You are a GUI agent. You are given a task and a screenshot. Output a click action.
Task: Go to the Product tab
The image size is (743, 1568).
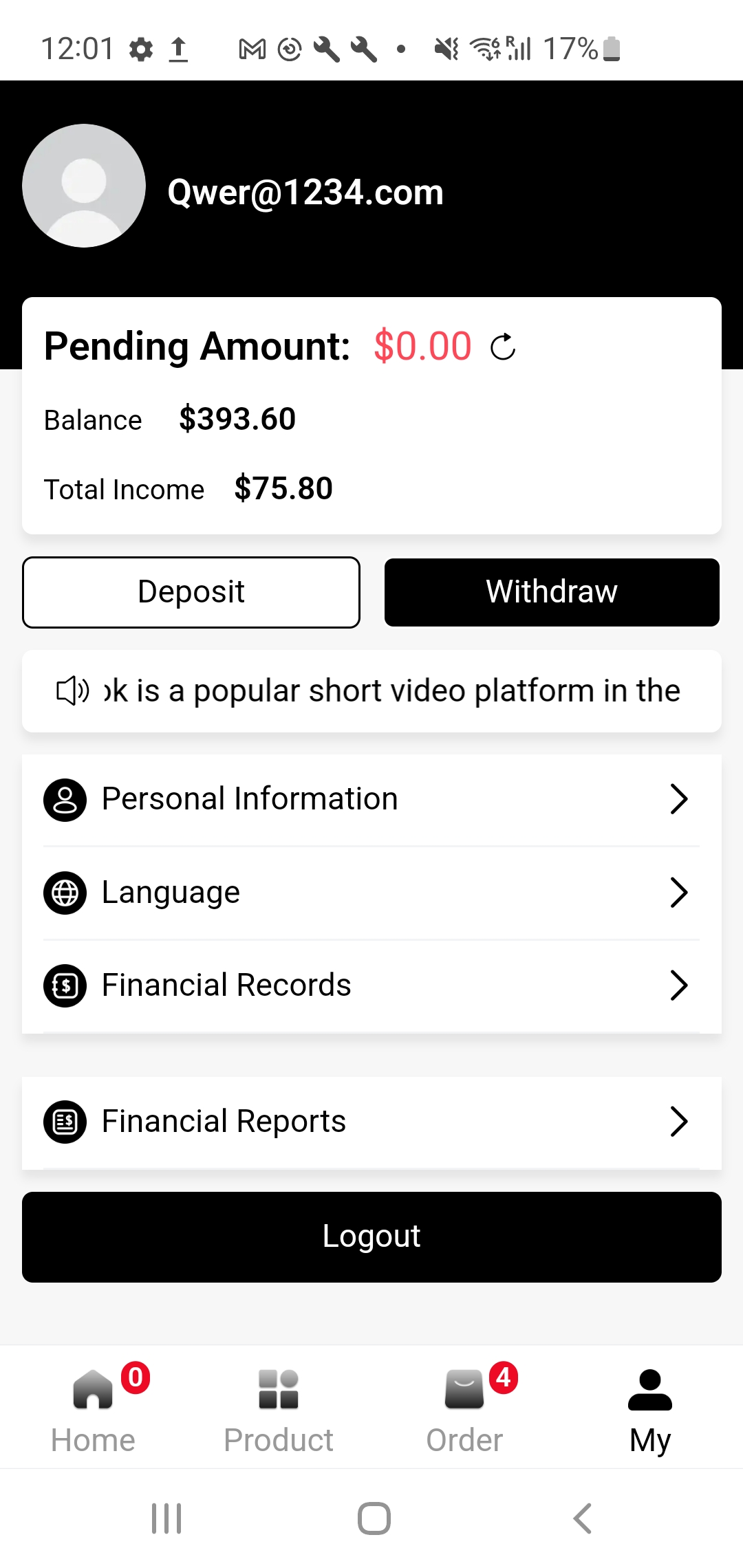coord(279,1408)
